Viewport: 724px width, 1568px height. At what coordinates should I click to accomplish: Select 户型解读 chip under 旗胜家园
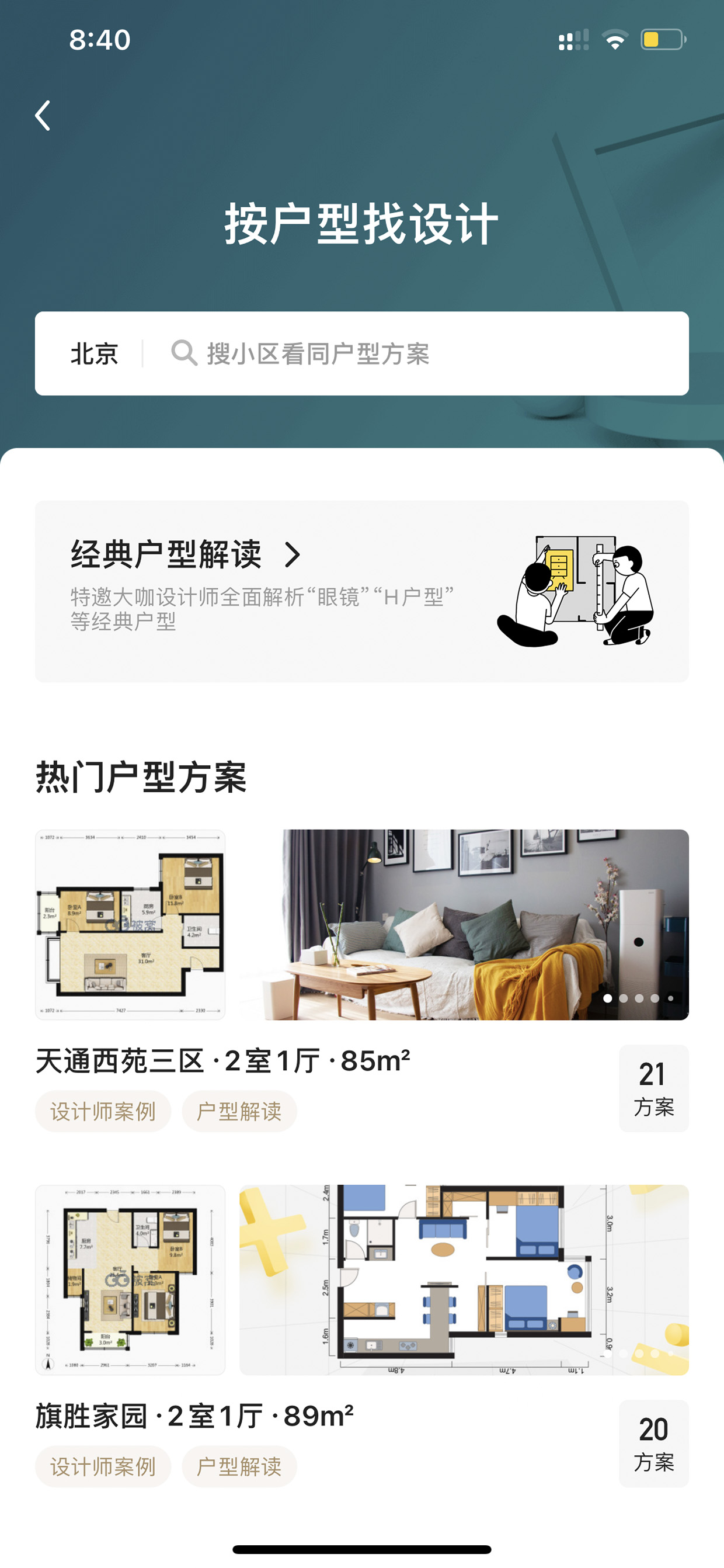click(239, 1467)
